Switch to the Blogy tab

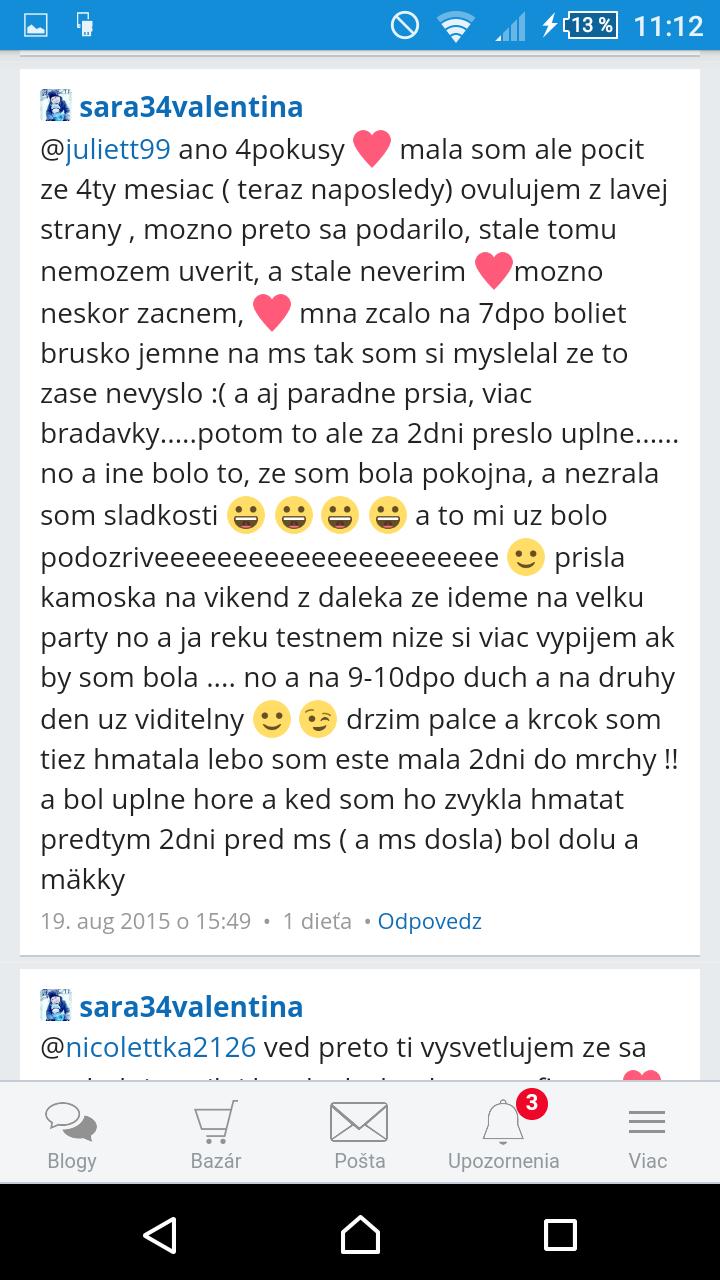72,1134
